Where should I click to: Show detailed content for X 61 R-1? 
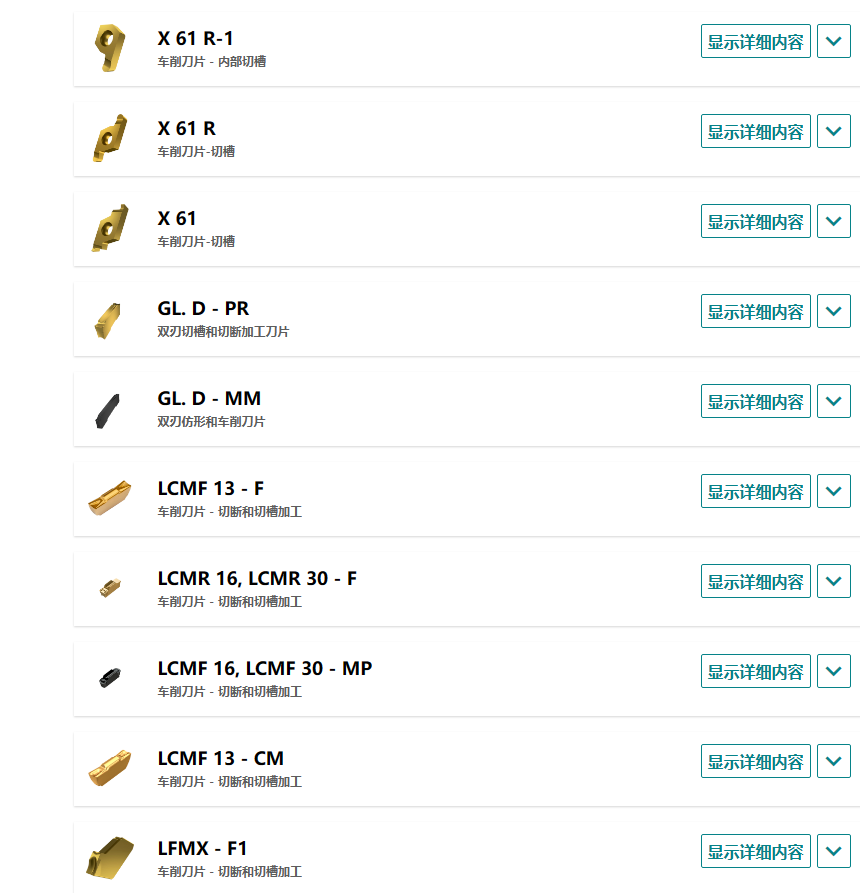coord(755,42)
